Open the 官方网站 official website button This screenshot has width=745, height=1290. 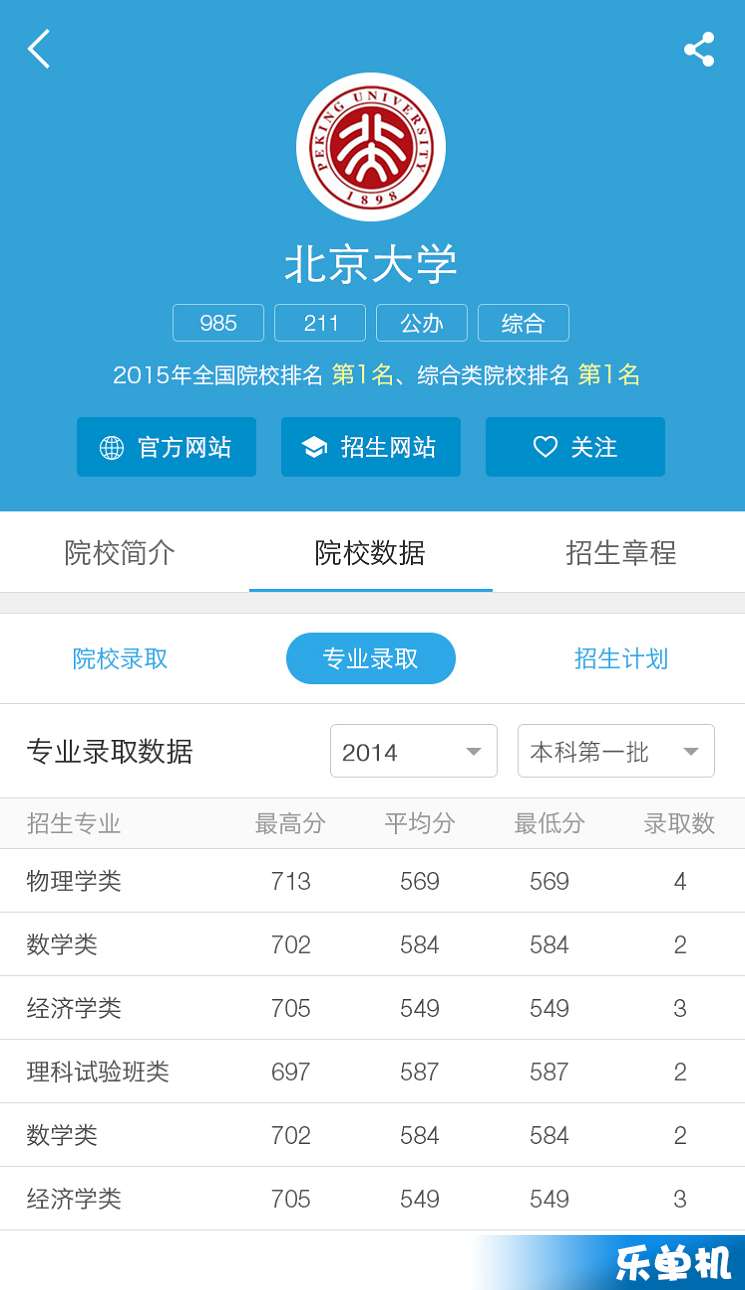pyautogui.click(x=166, y=447)
